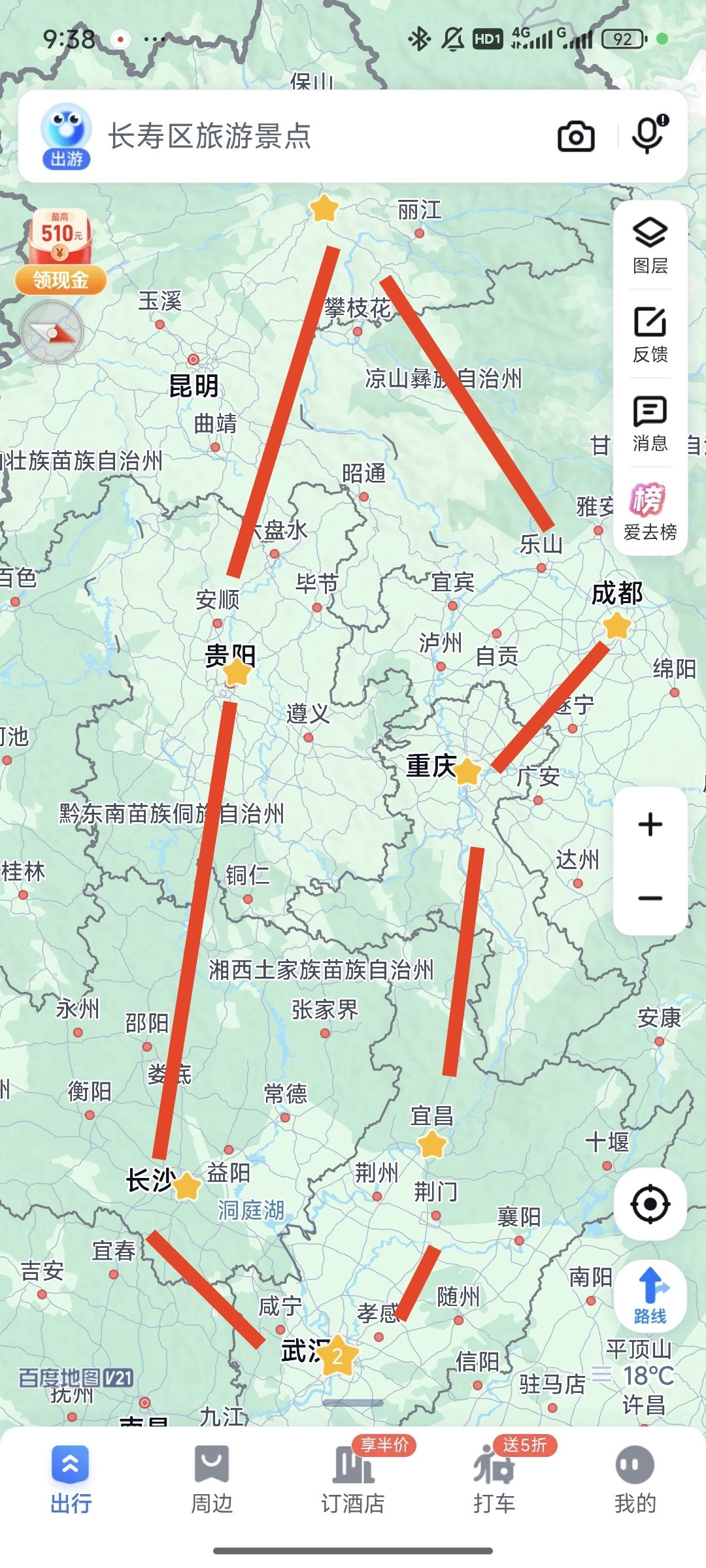Open the 图层 map layers panel

(650, 246)
